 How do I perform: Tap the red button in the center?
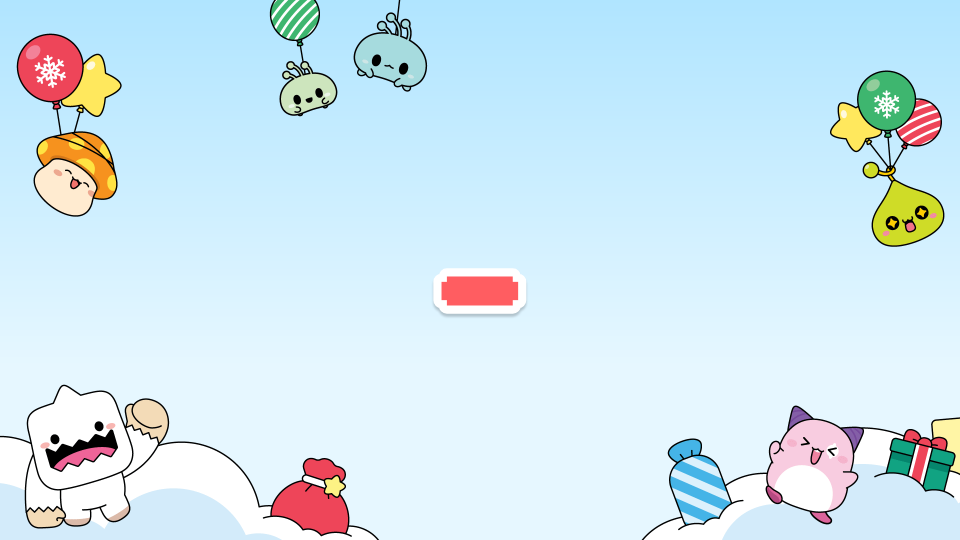point(480,291)
